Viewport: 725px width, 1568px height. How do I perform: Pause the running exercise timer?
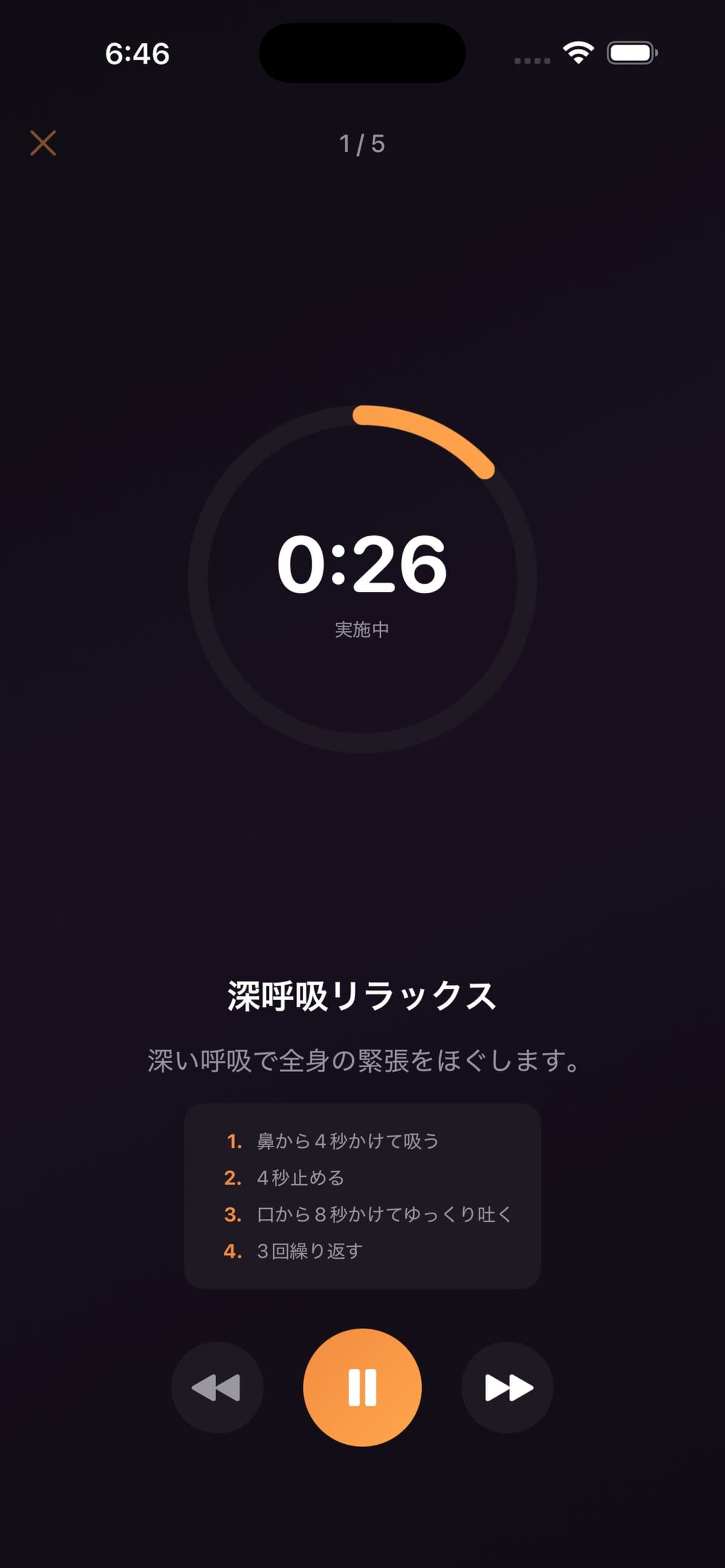point(362,1388)
